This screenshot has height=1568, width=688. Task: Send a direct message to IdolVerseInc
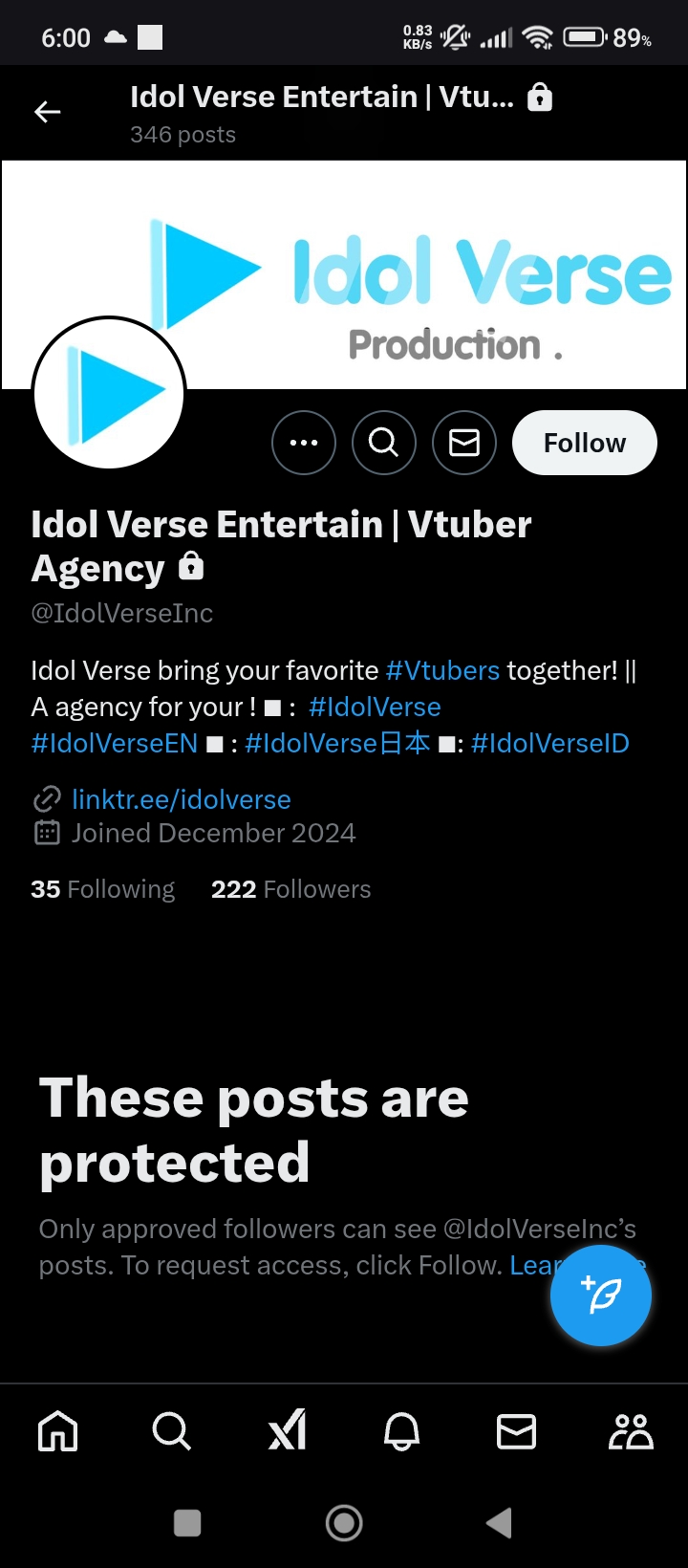click(x=464, y=443)
